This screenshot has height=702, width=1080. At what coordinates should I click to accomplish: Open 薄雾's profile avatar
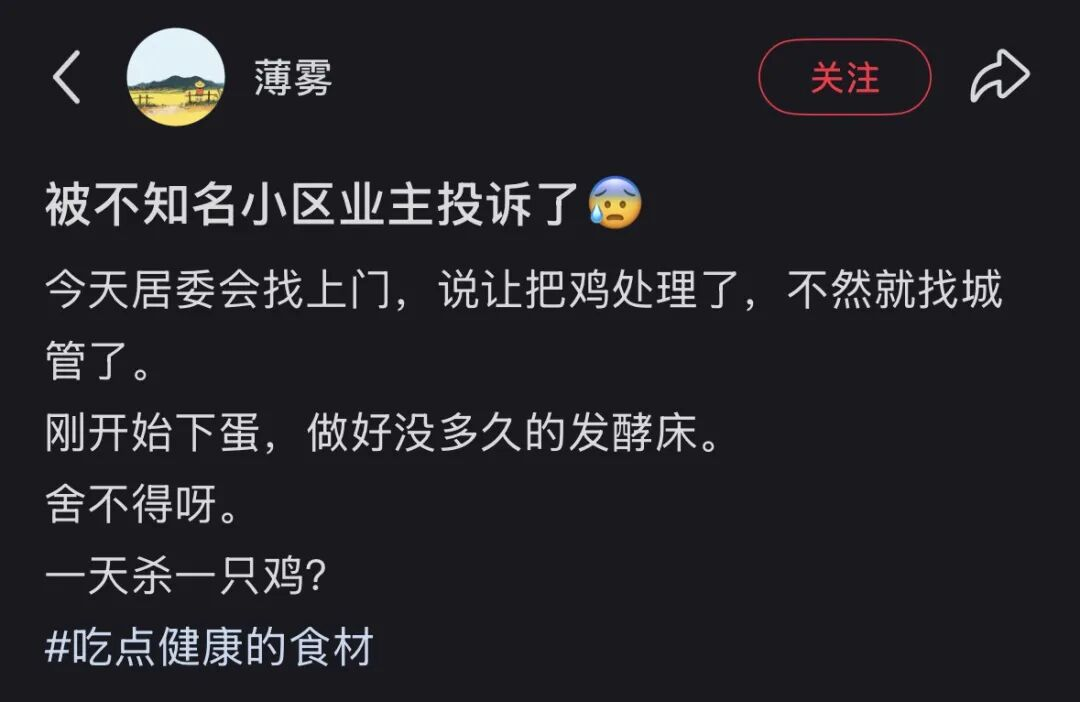(176, 77)
